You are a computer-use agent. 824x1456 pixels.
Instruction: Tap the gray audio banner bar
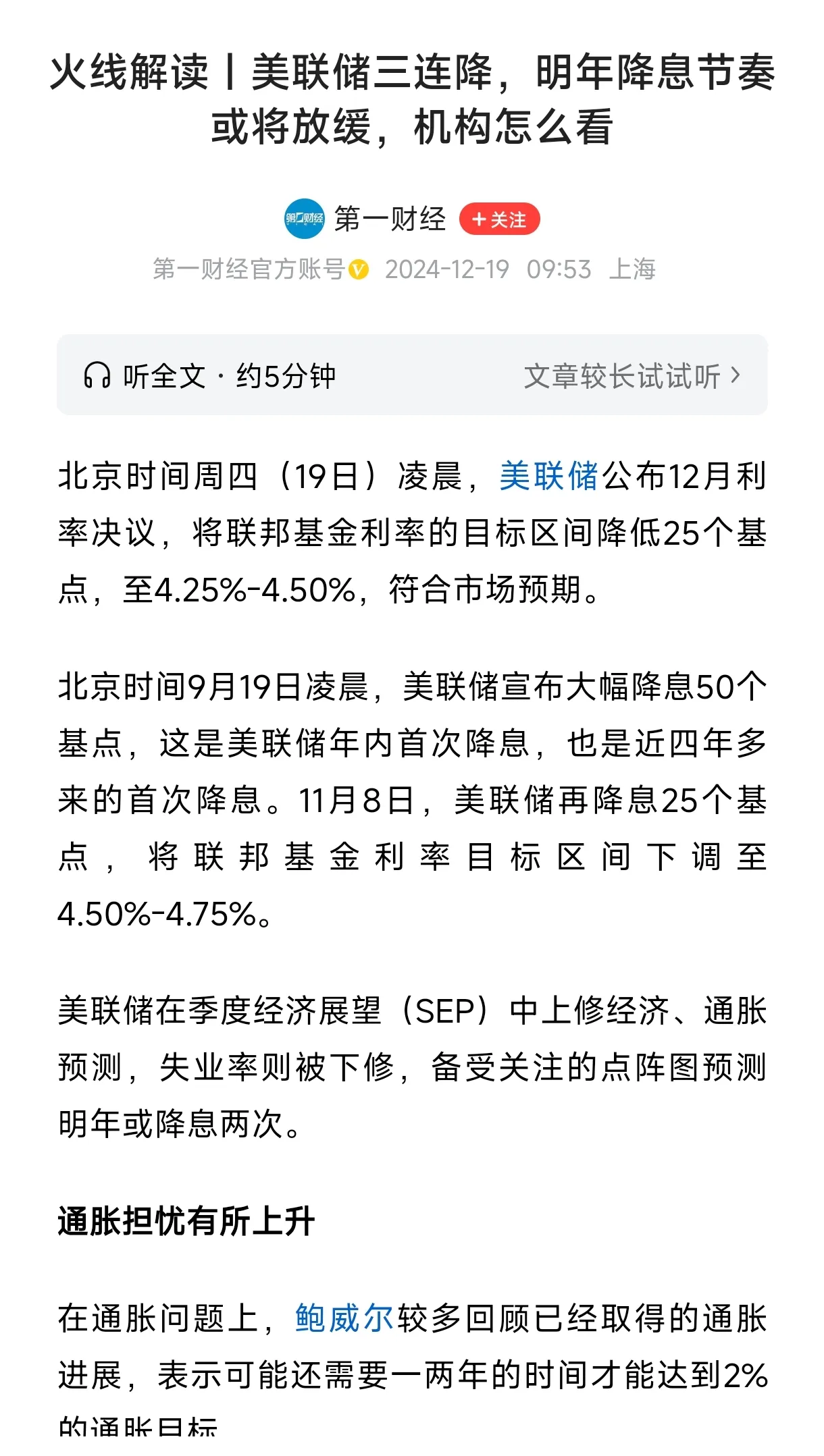412,377
